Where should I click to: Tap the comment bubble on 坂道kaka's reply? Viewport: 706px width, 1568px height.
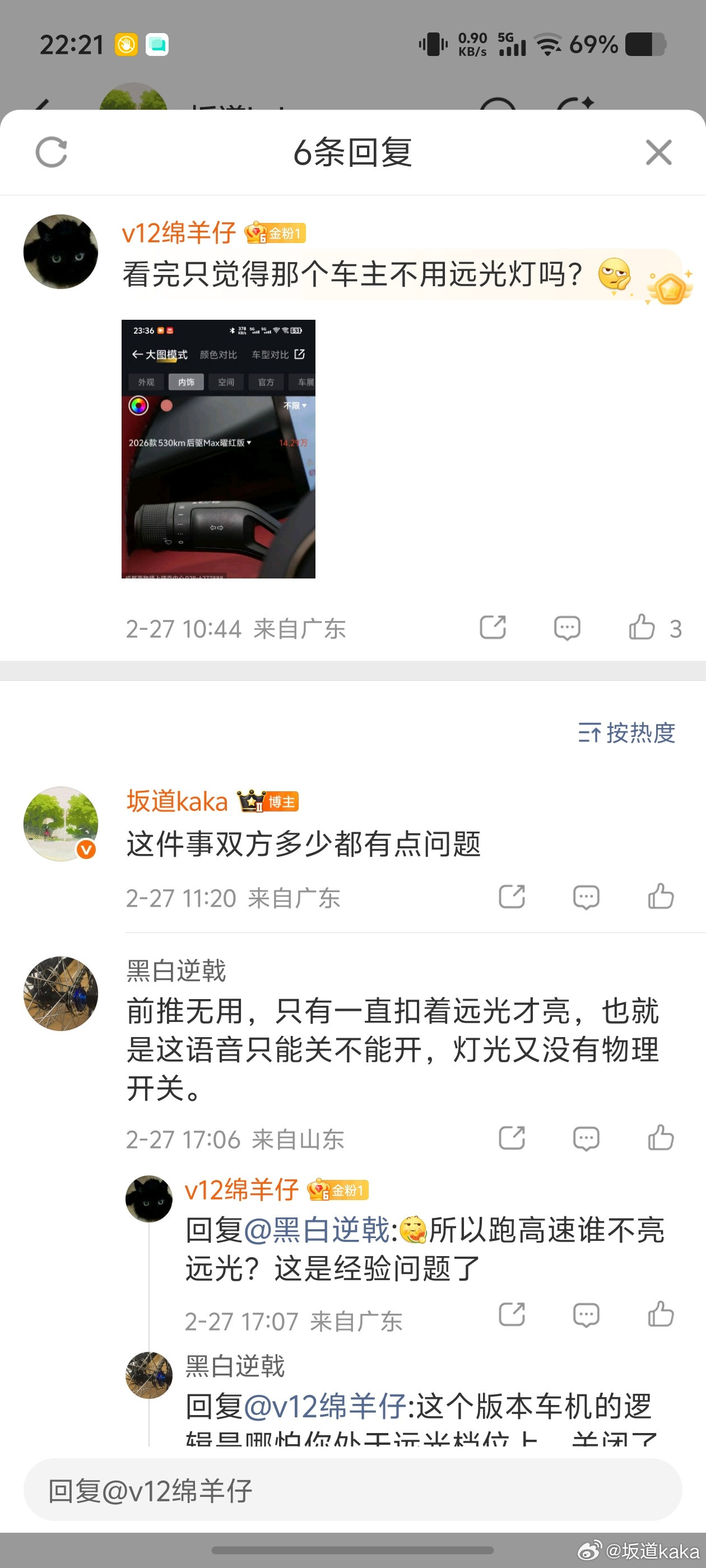586,897
